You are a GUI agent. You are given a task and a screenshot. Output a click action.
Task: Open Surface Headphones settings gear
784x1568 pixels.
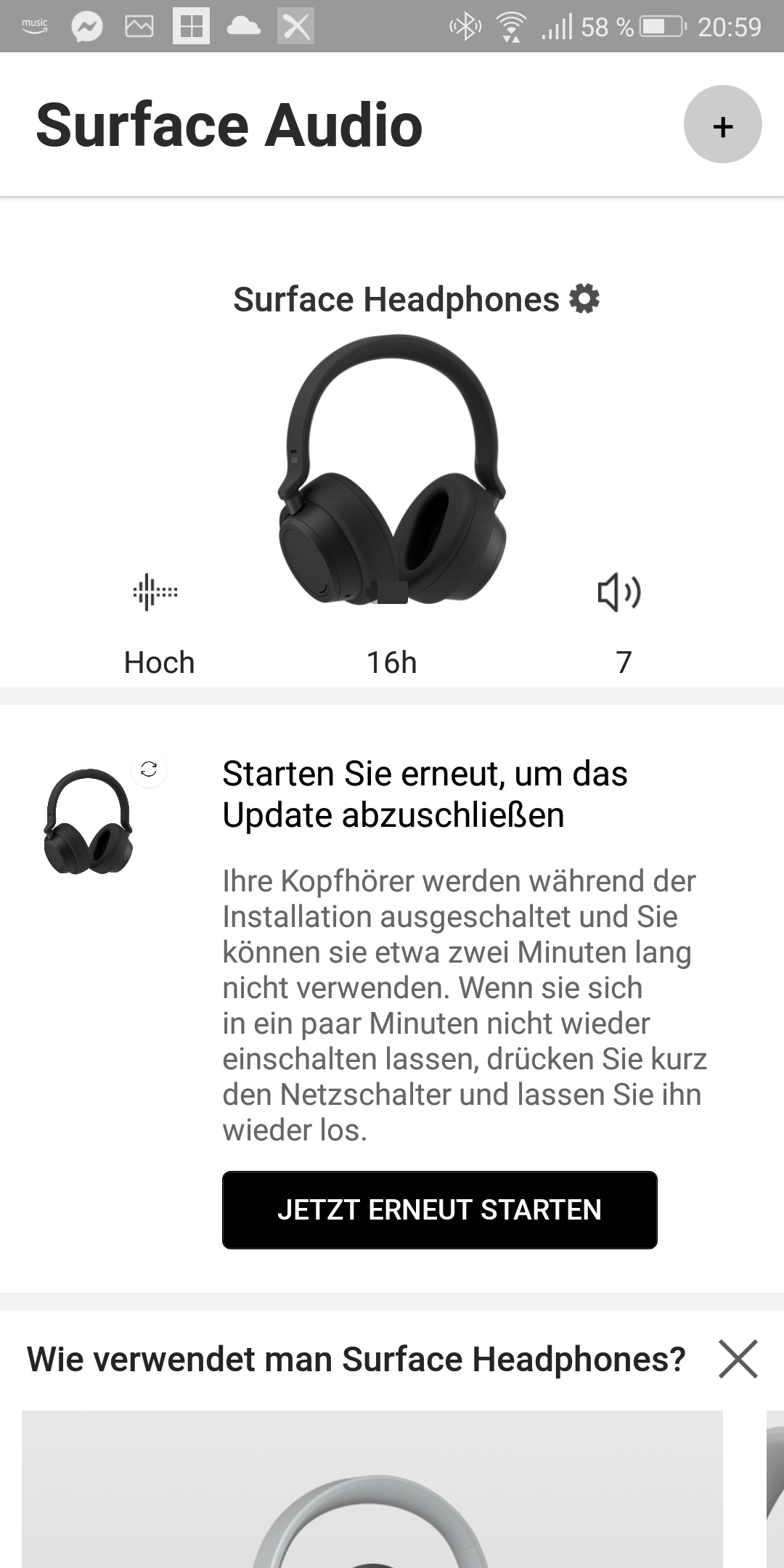[584, 299]
